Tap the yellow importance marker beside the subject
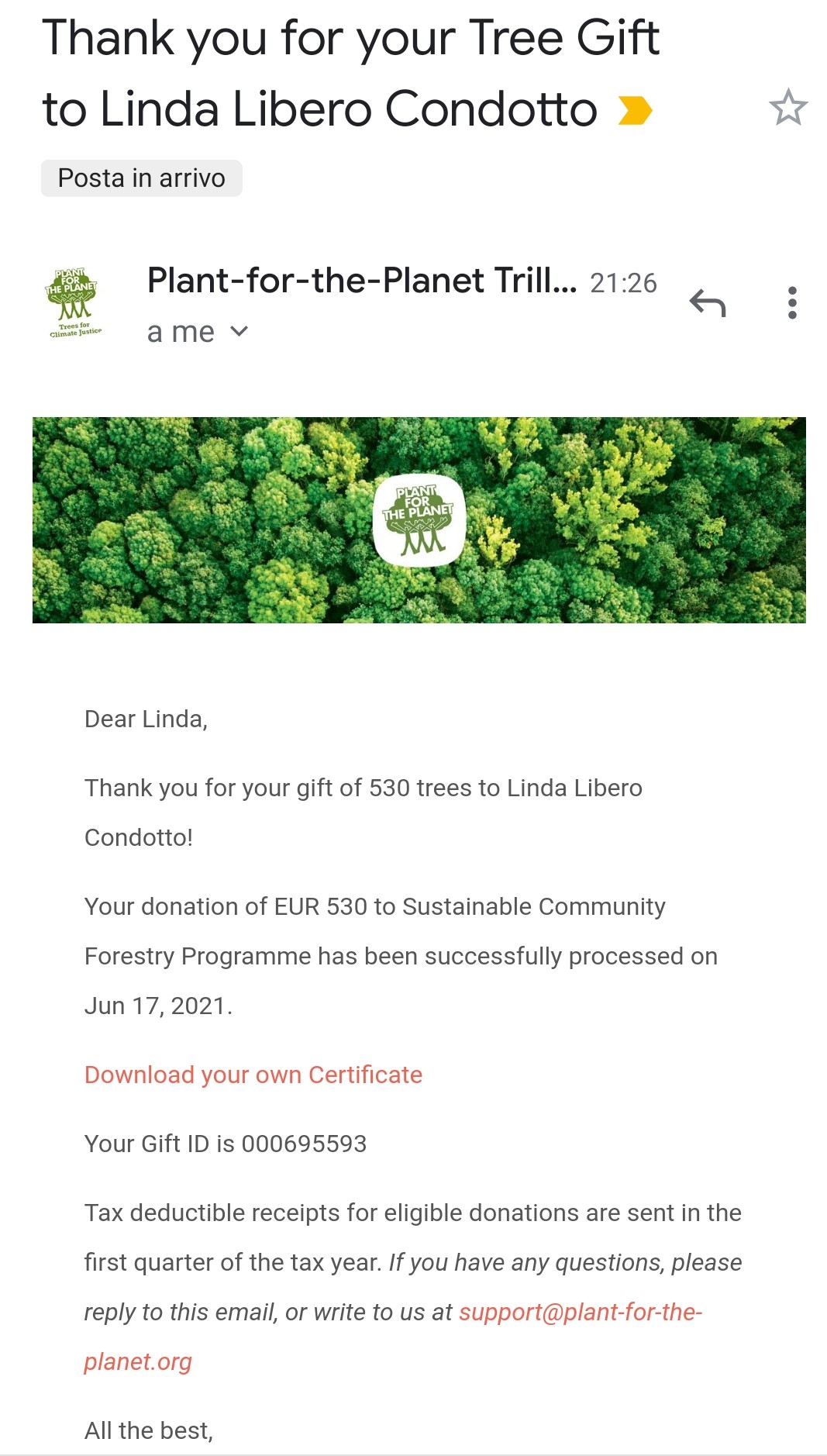Viewport: 827px width, 1456px height. tap(636, 110)
